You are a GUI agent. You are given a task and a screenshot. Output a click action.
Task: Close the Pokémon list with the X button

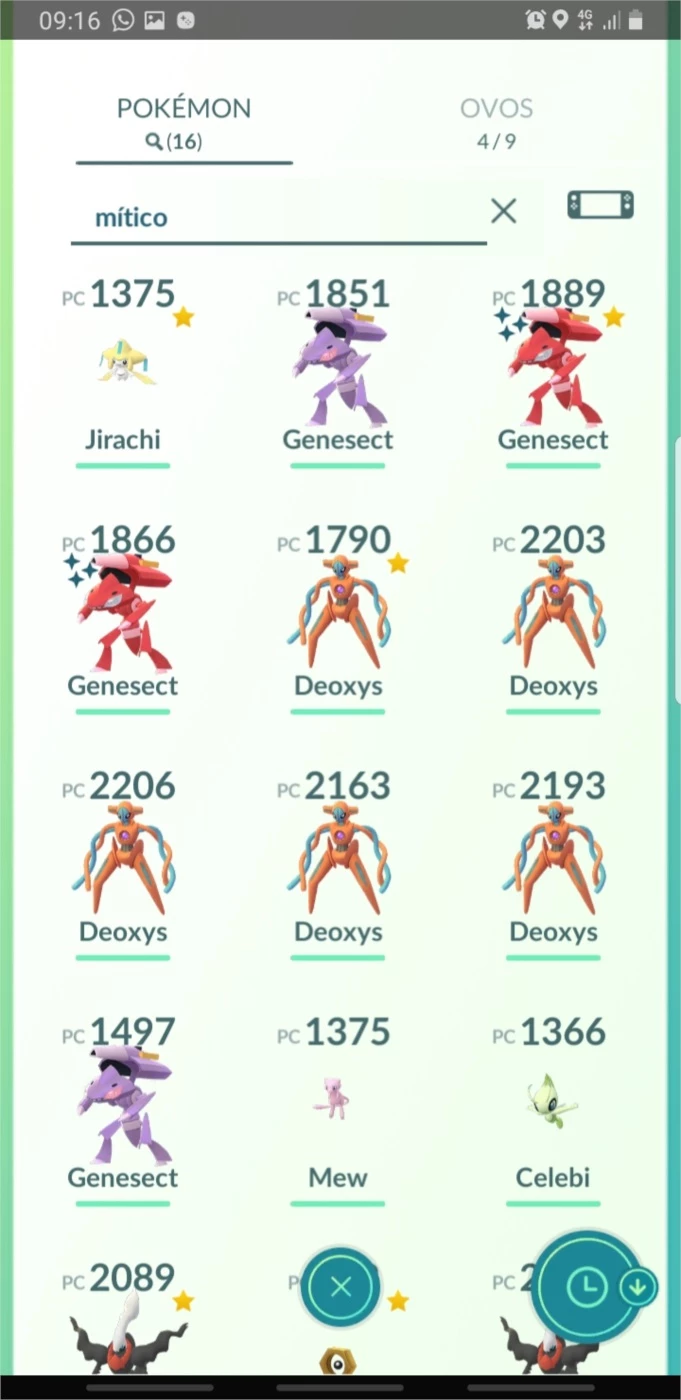coord(340,1287)
